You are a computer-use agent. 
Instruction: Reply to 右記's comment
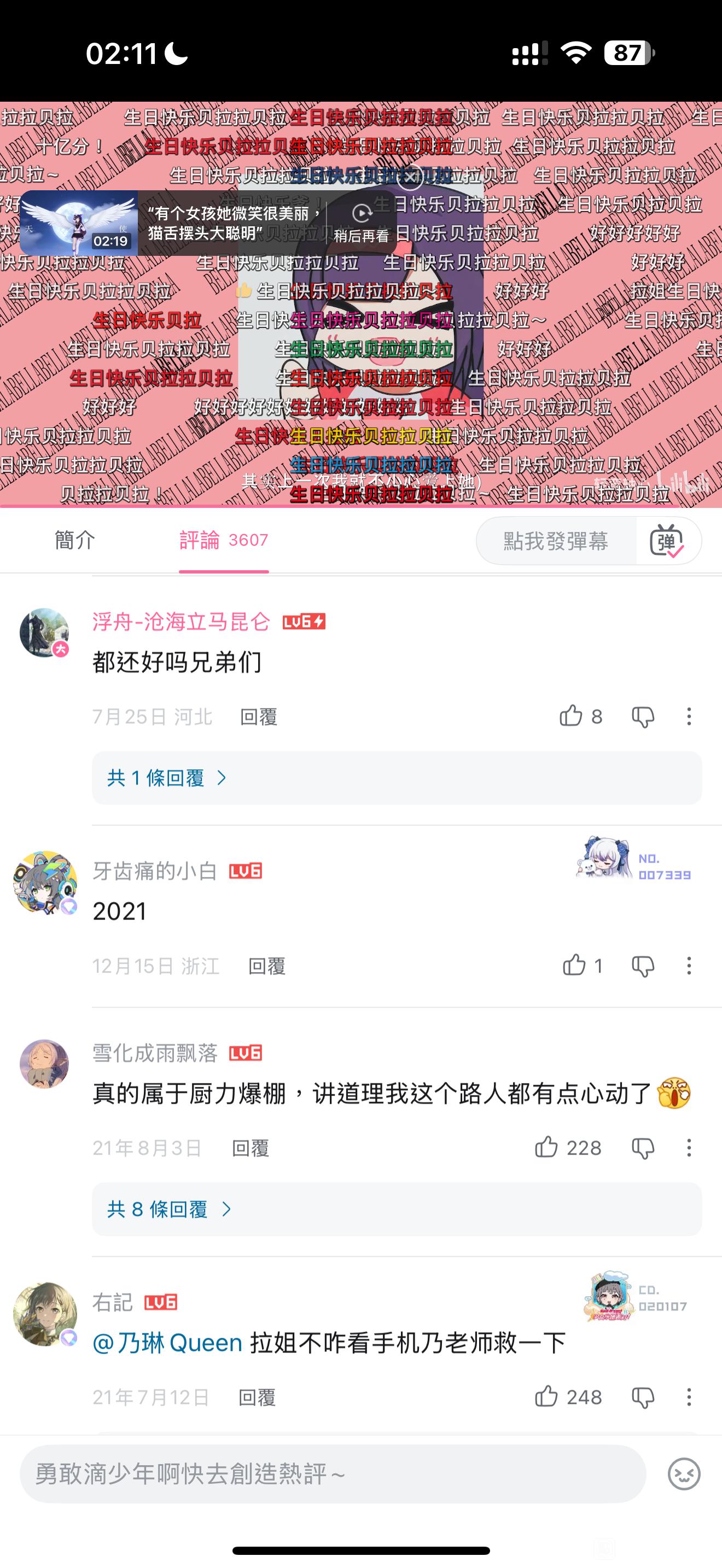pos(257,1397)
